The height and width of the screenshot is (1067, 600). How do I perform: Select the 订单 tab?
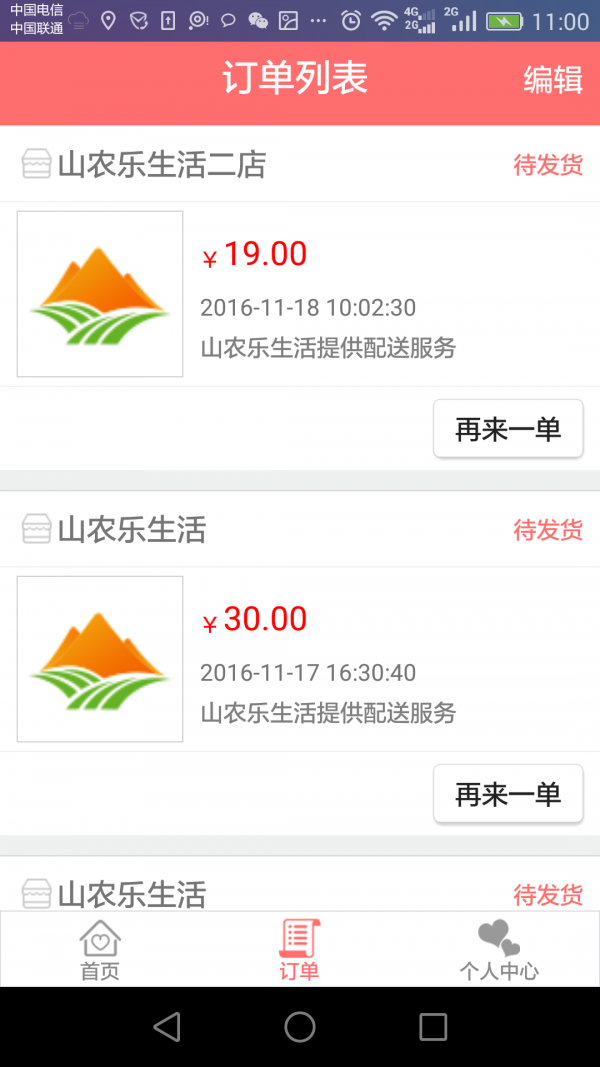tap(299, 950)
